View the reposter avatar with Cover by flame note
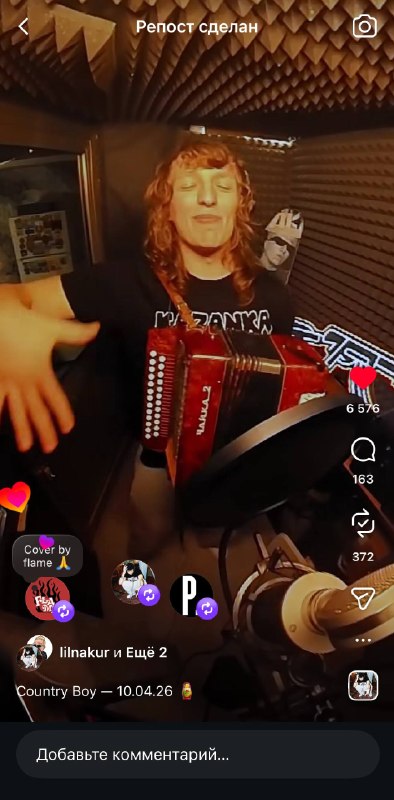Screen dimensions: 394x800 pos(47,598)
